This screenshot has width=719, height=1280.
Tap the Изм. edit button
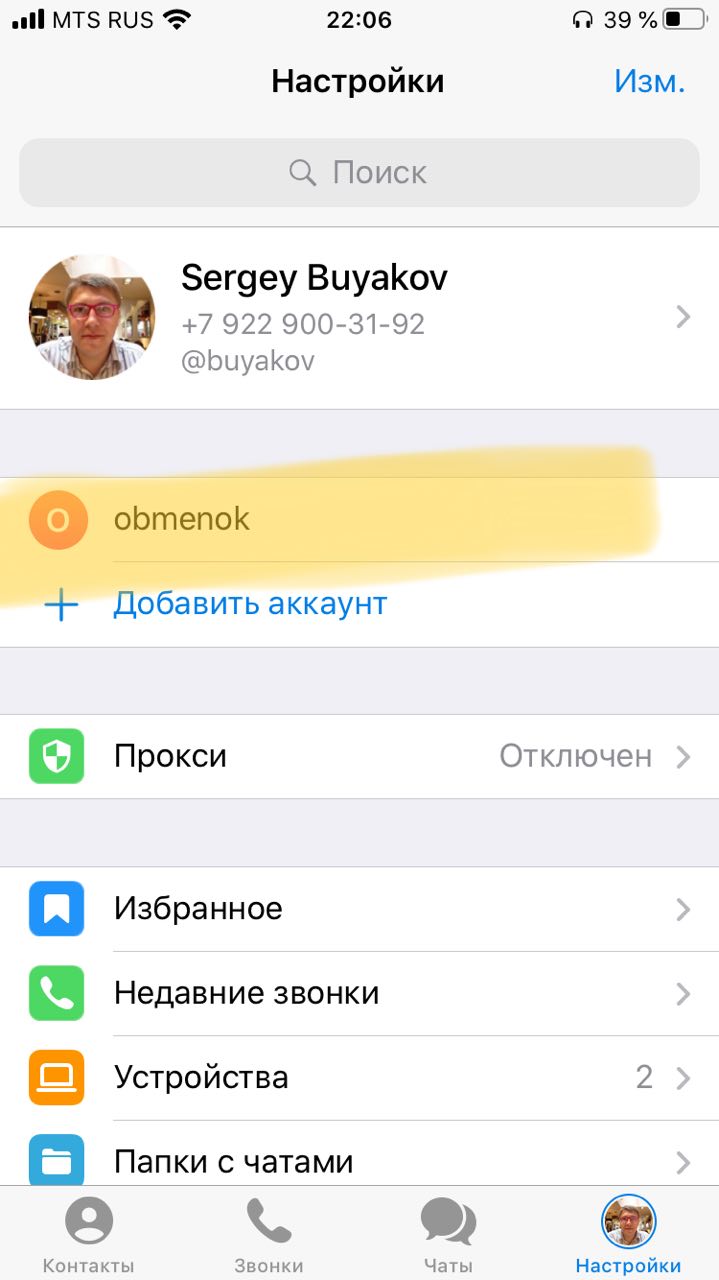649,81
